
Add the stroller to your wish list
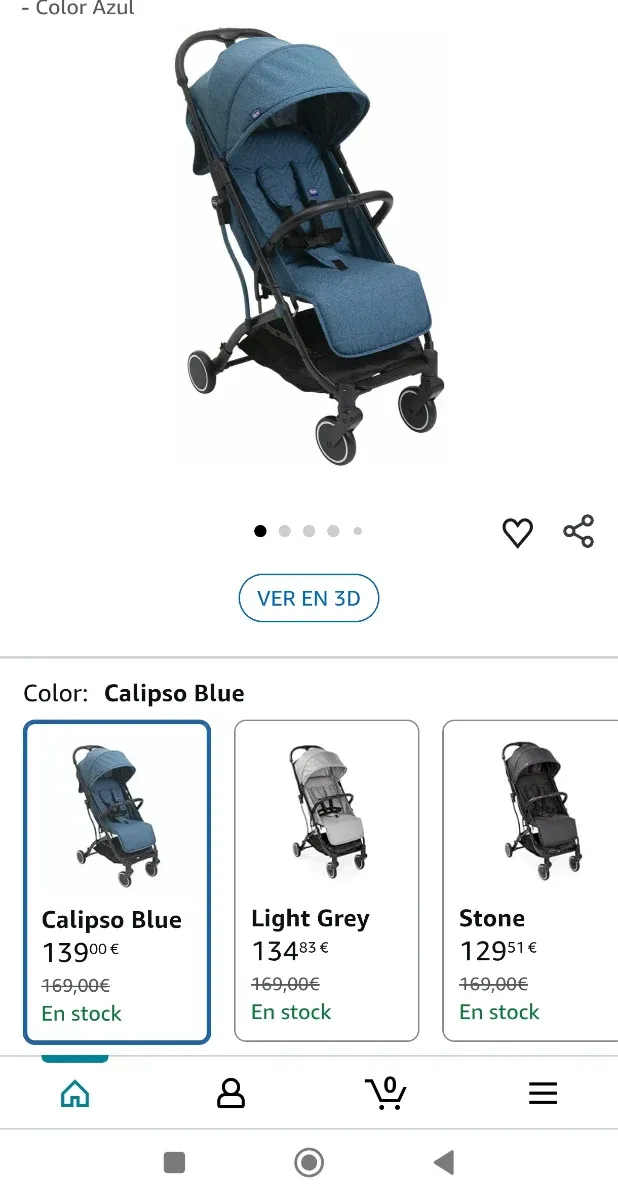coord(517,533)
